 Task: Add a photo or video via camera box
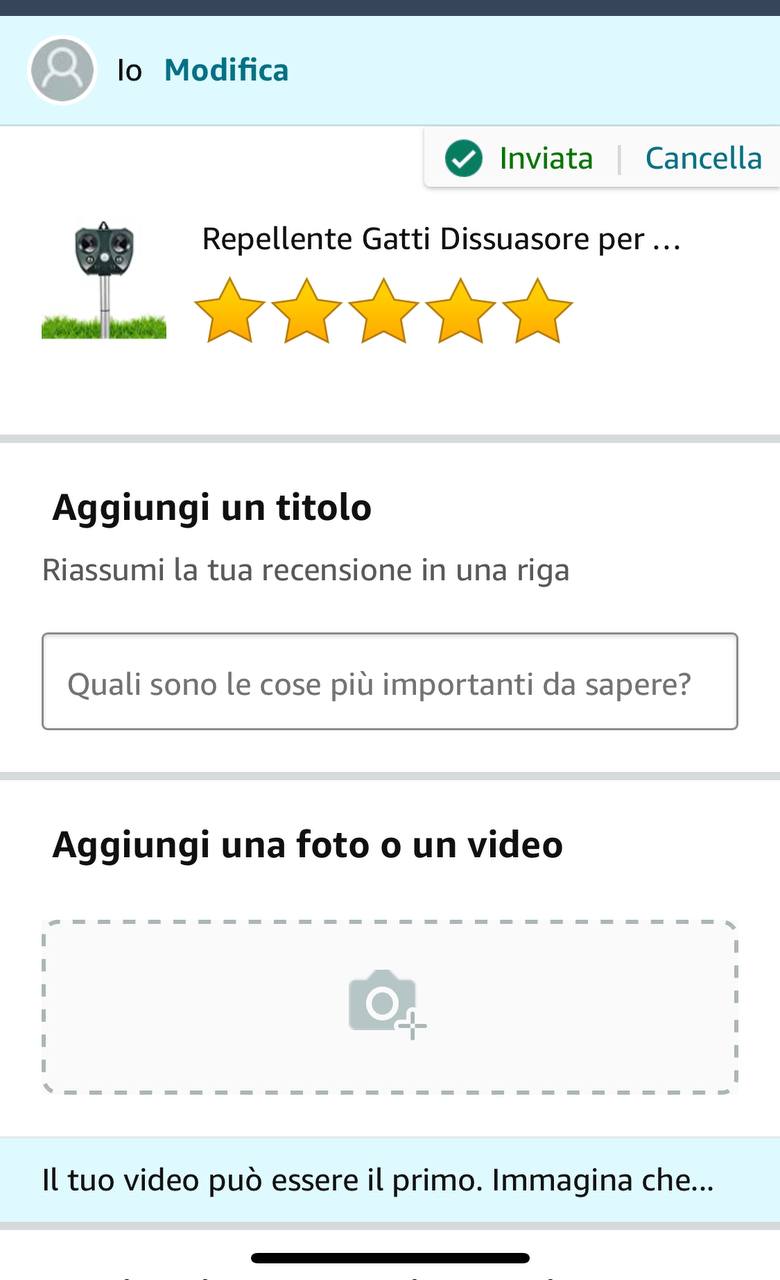click(390, 1006)
